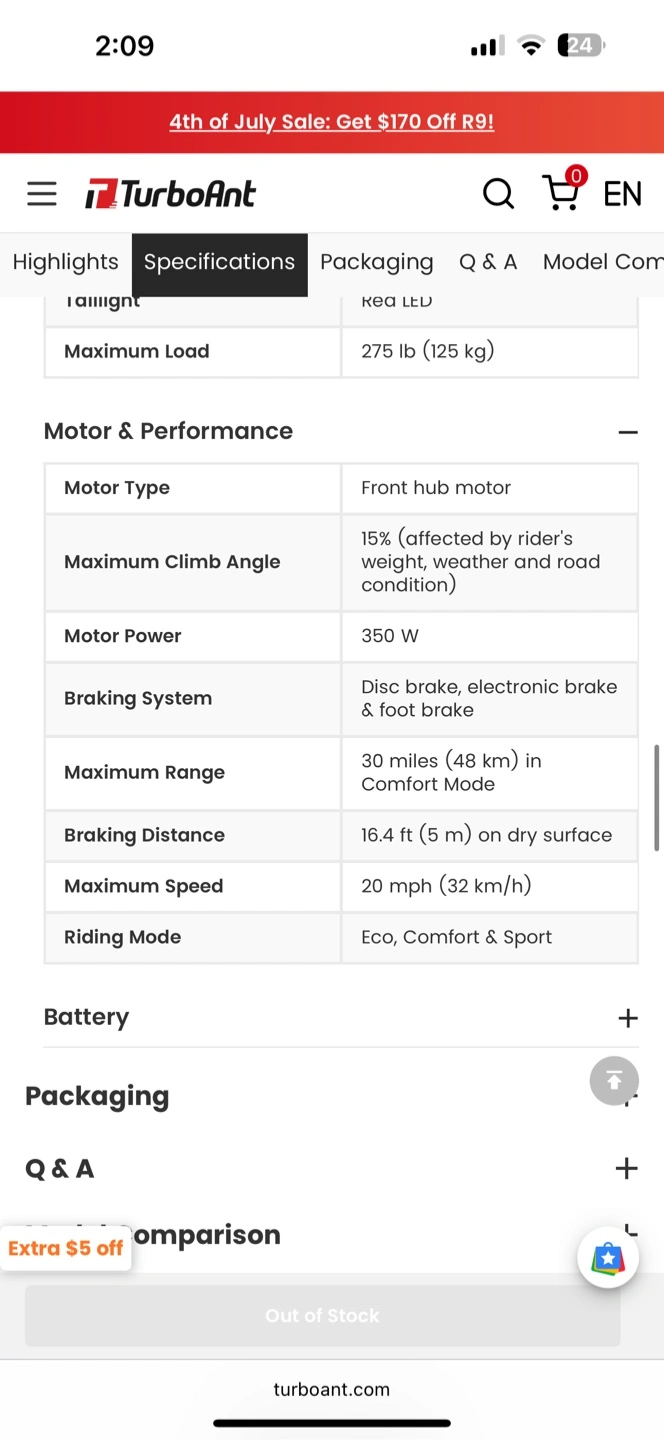Open the 4th of July Sale link
The height and width of the screenshot is (1440, 664).
tap(331, 122)
